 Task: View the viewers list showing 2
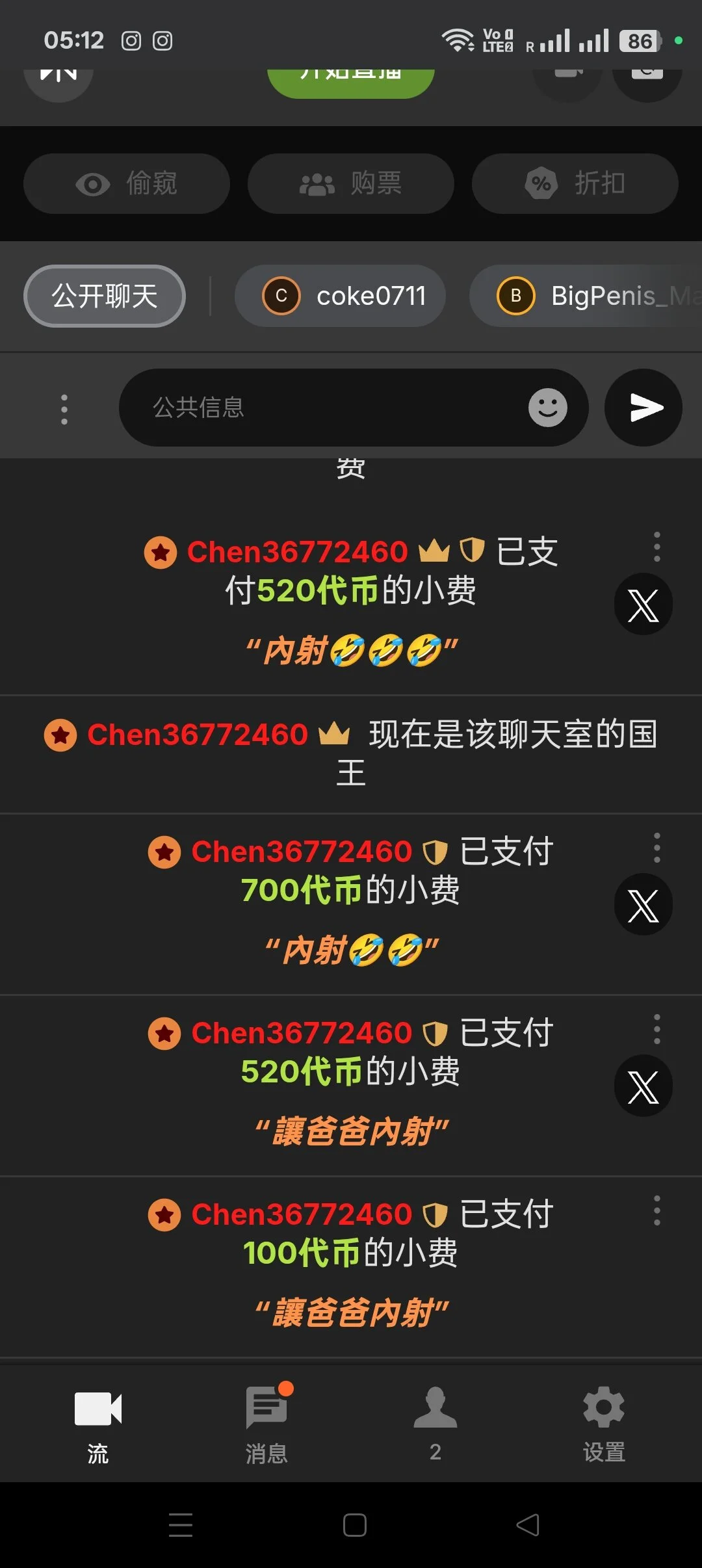click(x=435, y=1425)
